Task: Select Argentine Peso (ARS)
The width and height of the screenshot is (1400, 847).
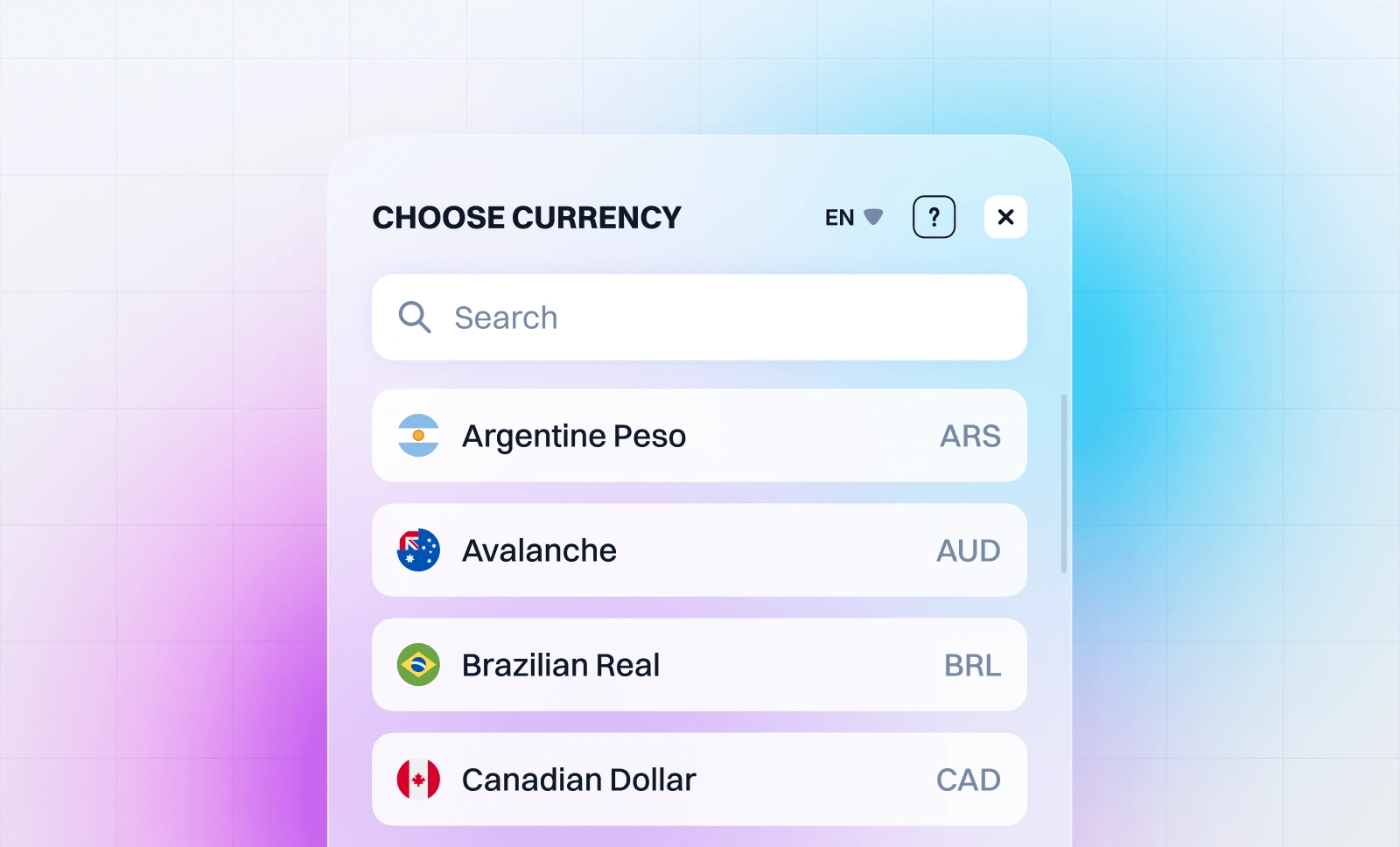Action: click(699, 436)
